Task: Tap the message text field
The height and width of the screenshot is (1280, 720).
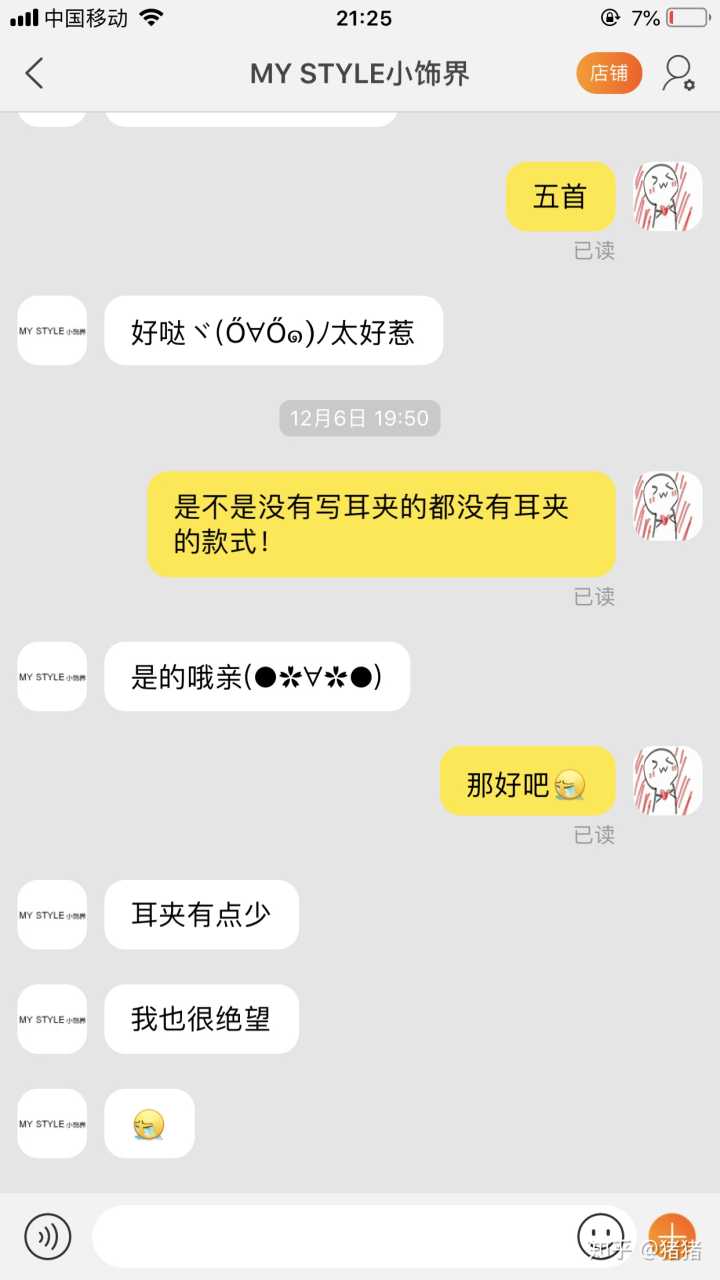Action: pos(330,1236)
